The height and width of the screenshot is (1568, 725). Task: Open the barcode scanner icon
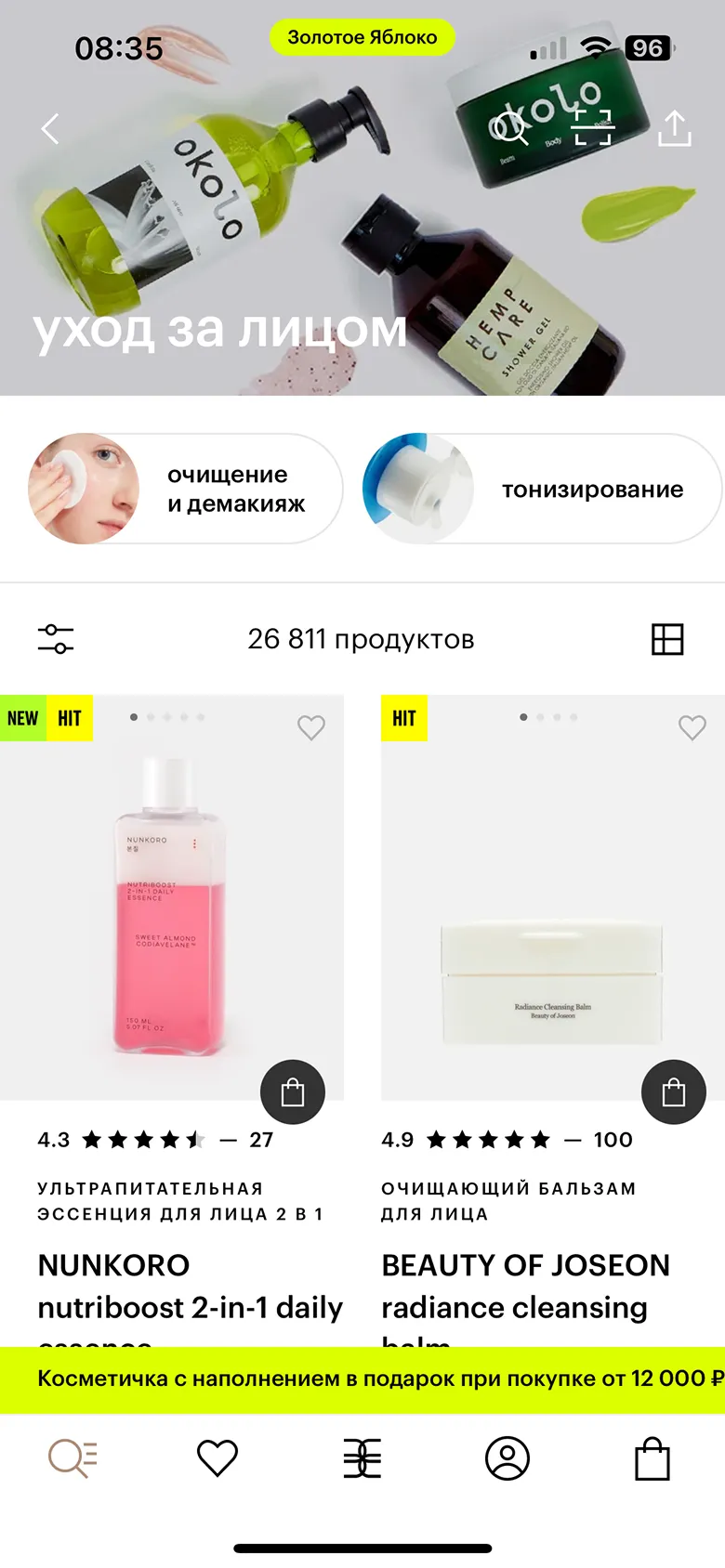click(593, 128)
